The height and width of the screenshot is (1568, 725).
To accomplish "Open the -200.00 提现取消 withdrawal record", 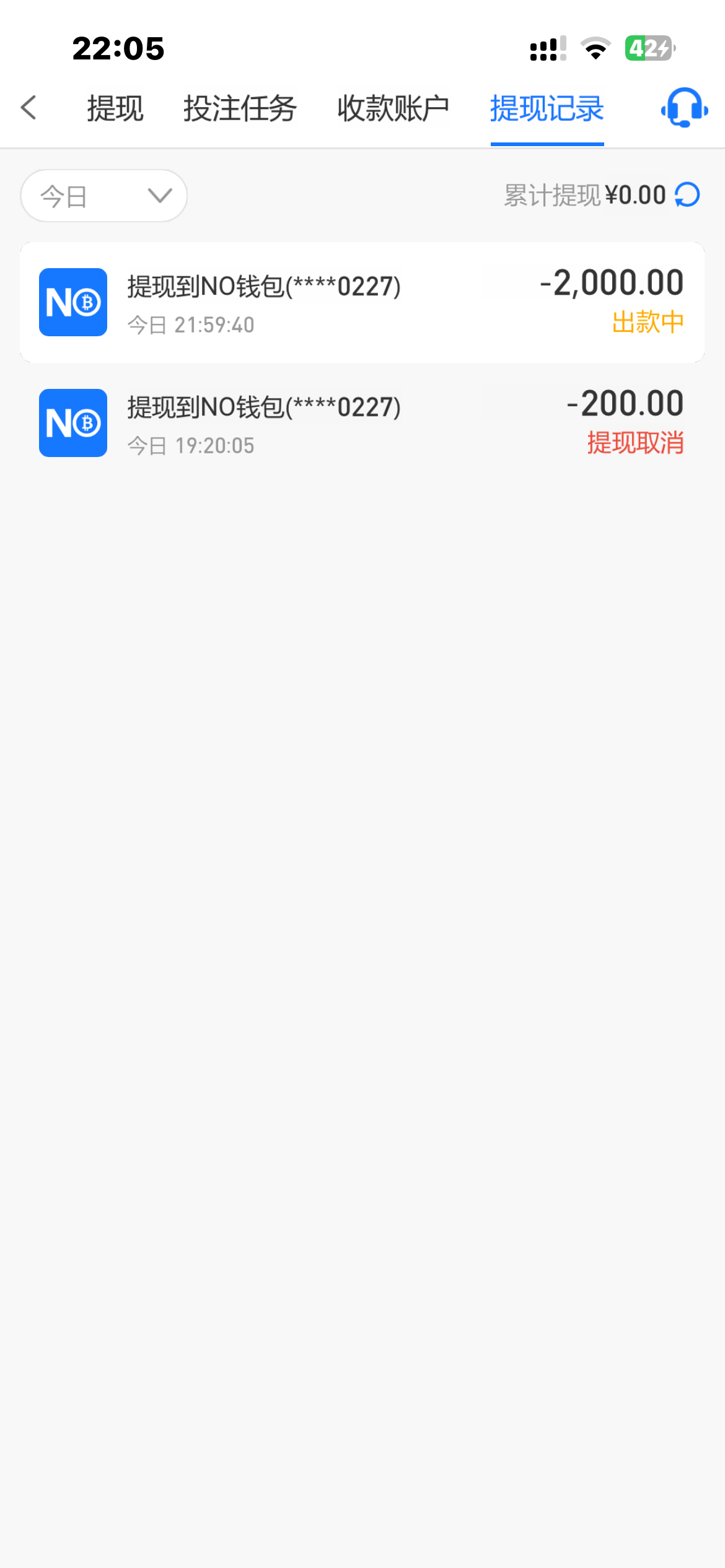I will coord(362,423).
